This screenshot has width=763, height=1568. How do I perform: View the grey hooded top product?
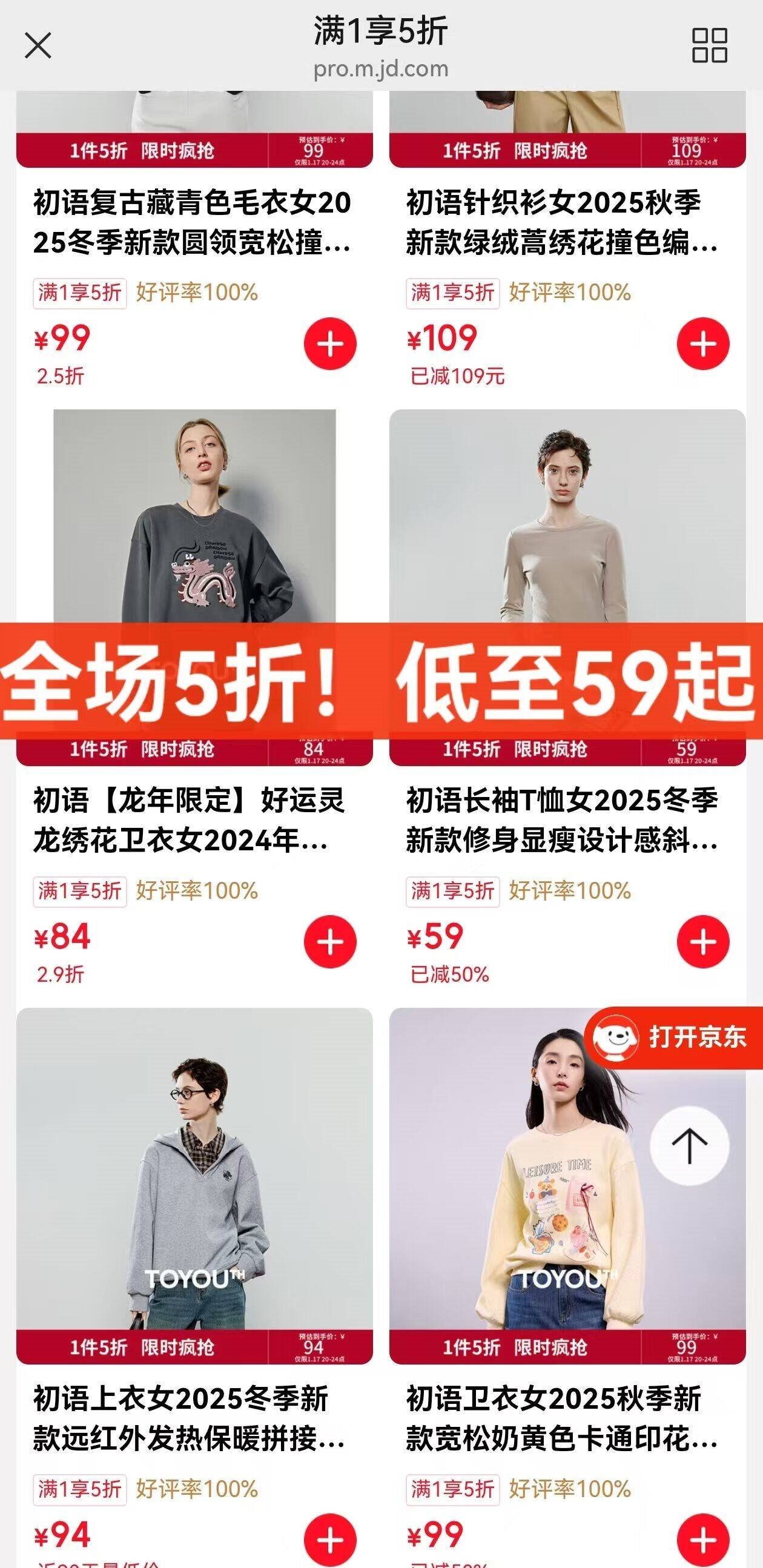point(195,1288)
